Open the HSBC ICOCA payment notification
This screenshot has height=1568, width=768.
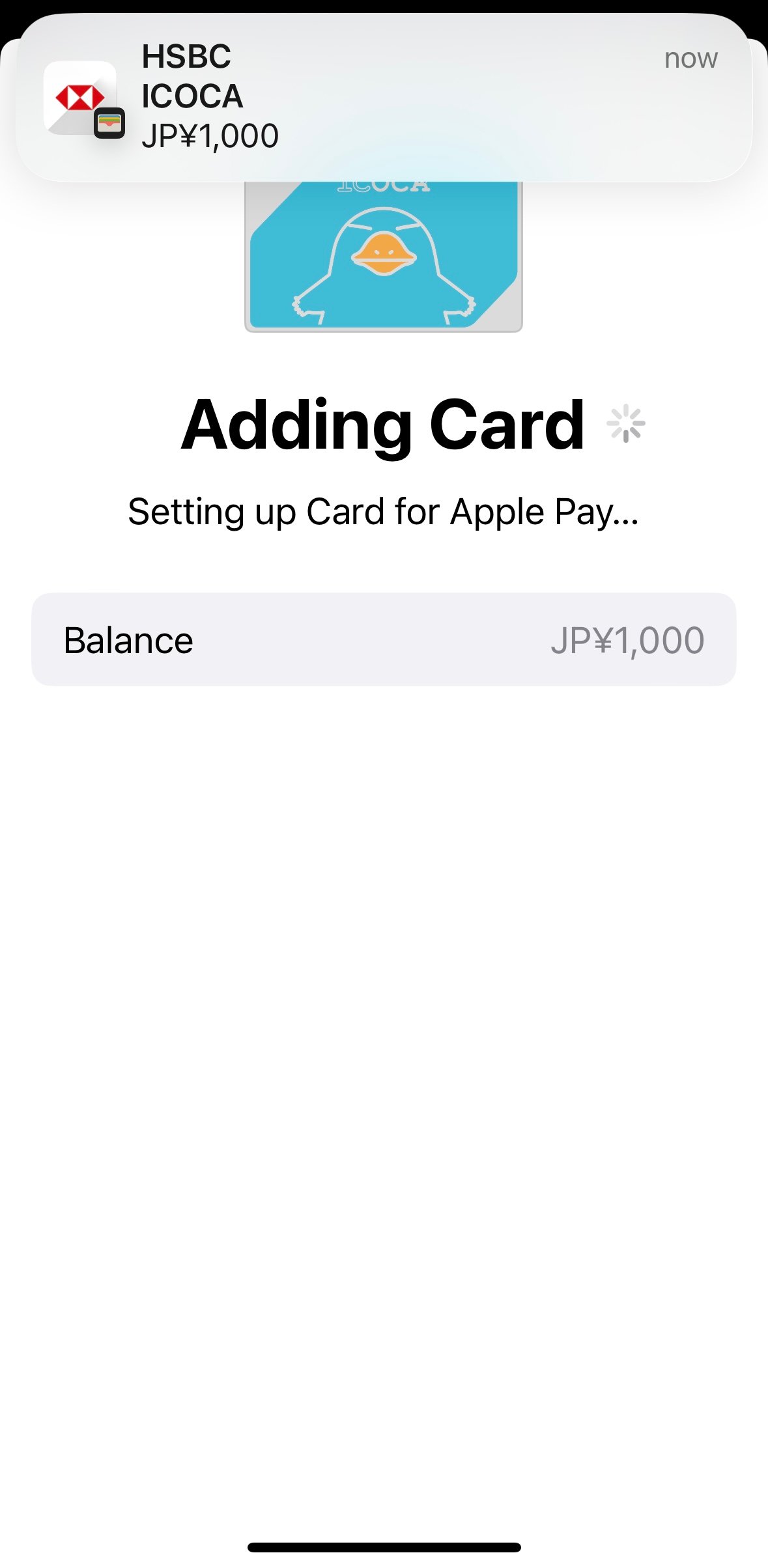click(384, 98)
